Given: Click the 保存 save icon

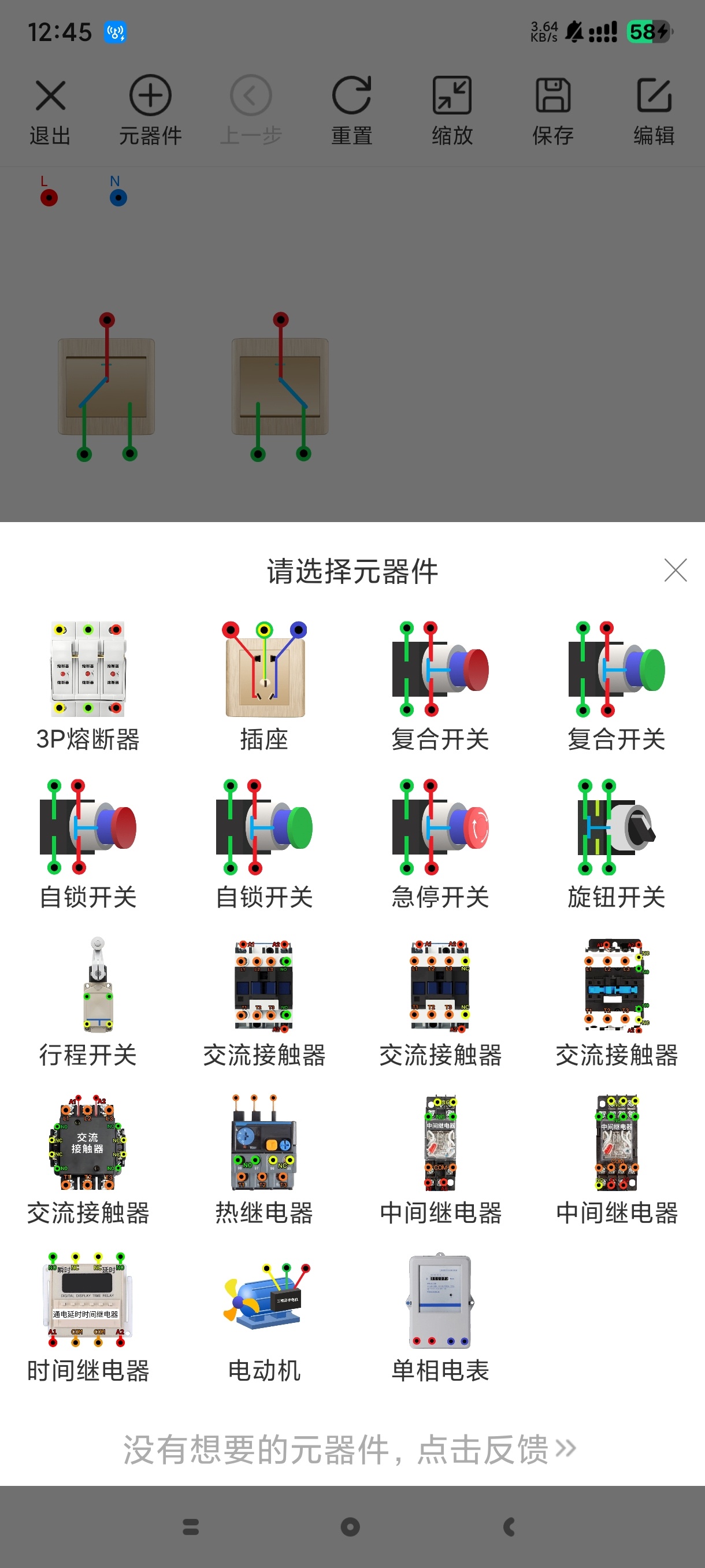Looking at the screenshot, I should click(x=552, y=110).
